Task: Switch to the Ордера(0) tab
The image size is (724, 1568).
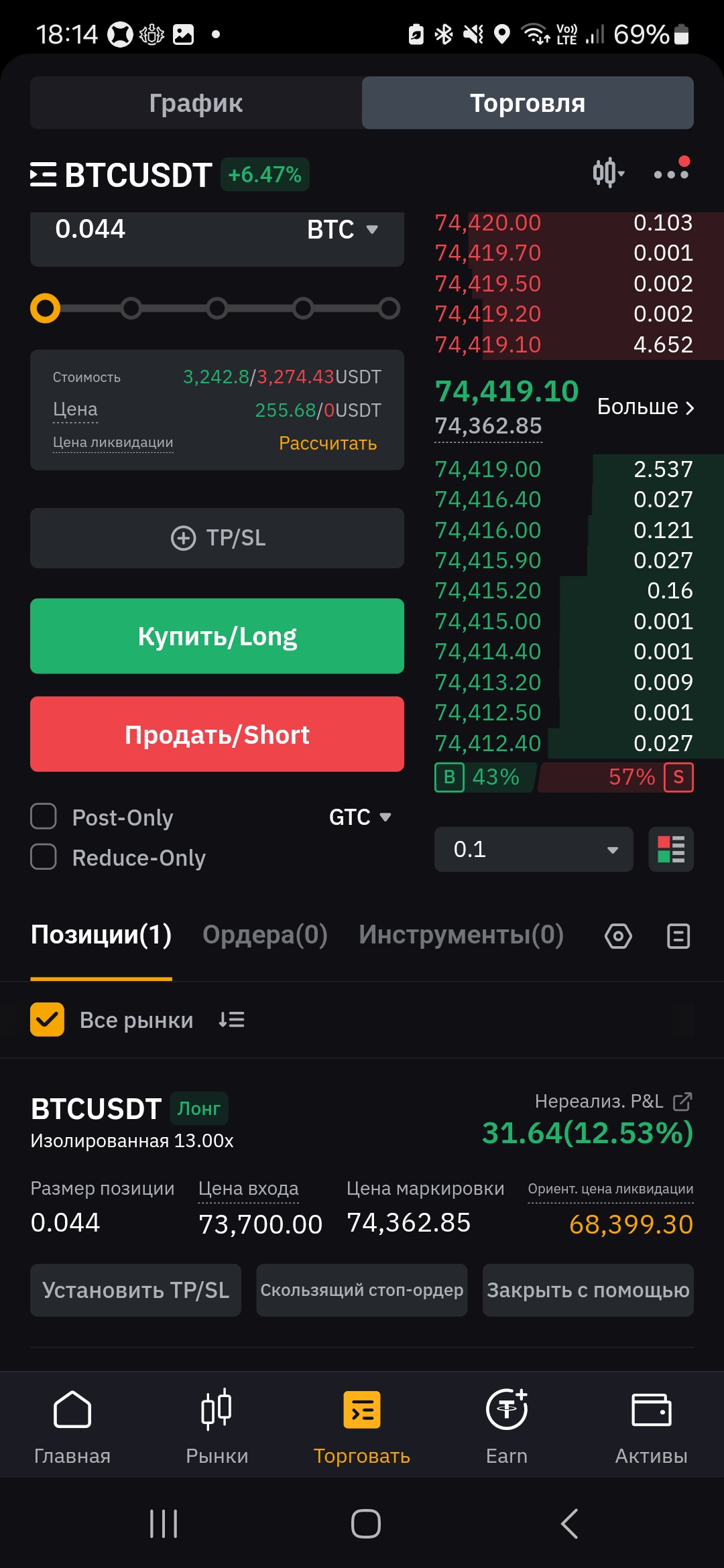Action: [265, 935]
